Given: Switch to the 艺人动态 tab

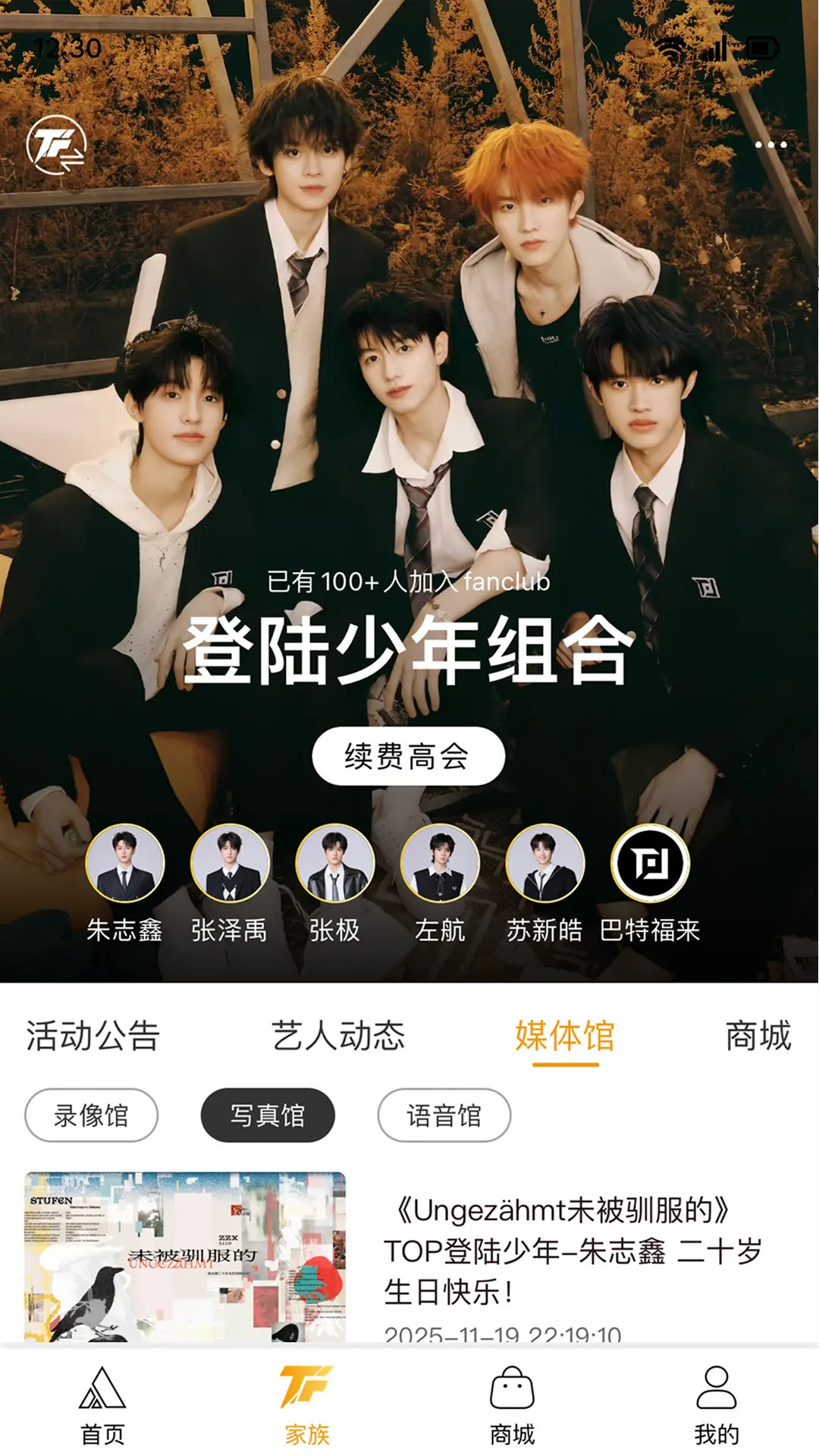Looking at the screenshot, I should point(338,1036).
